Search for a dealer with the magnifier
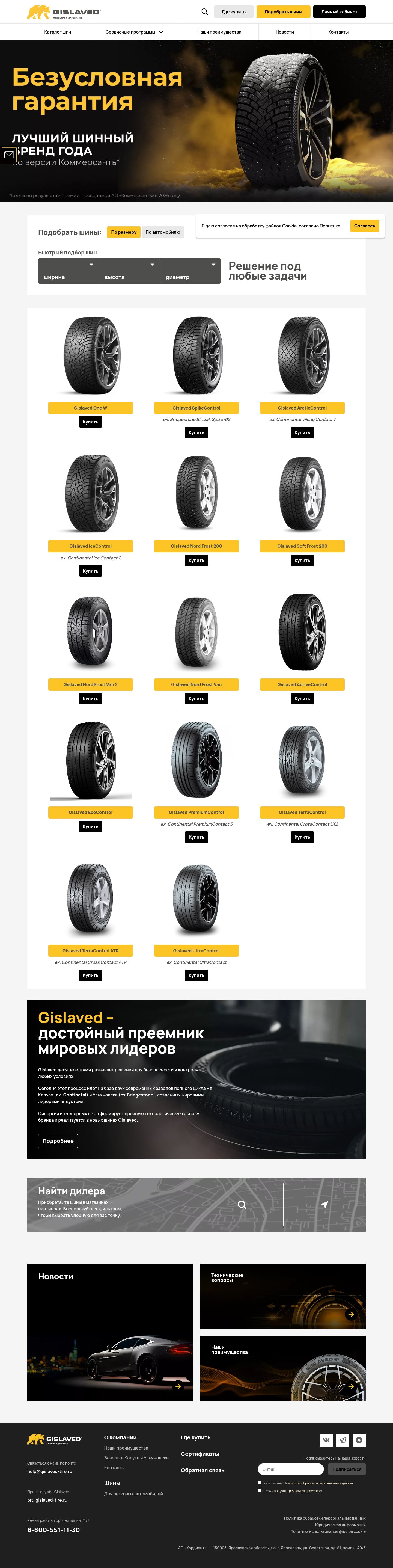The height and width of the screenshot is (1568, 393). [242, 1205]
